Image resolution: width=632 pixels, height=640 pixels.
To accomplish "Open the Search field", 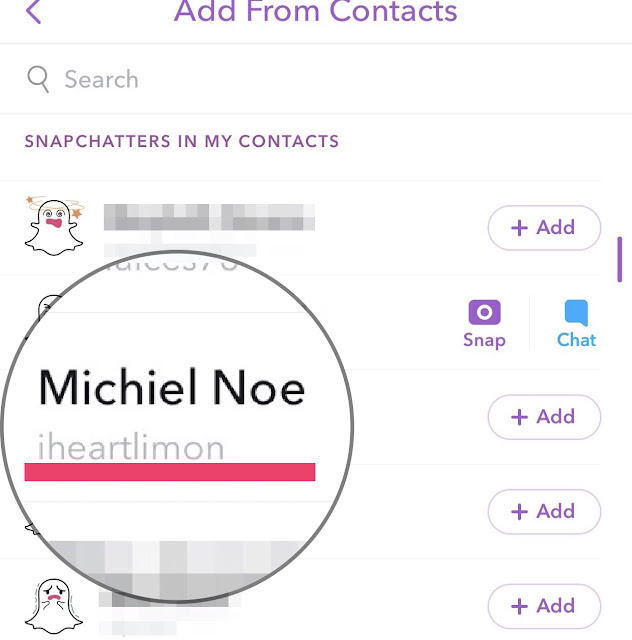I will pos(300,79).
